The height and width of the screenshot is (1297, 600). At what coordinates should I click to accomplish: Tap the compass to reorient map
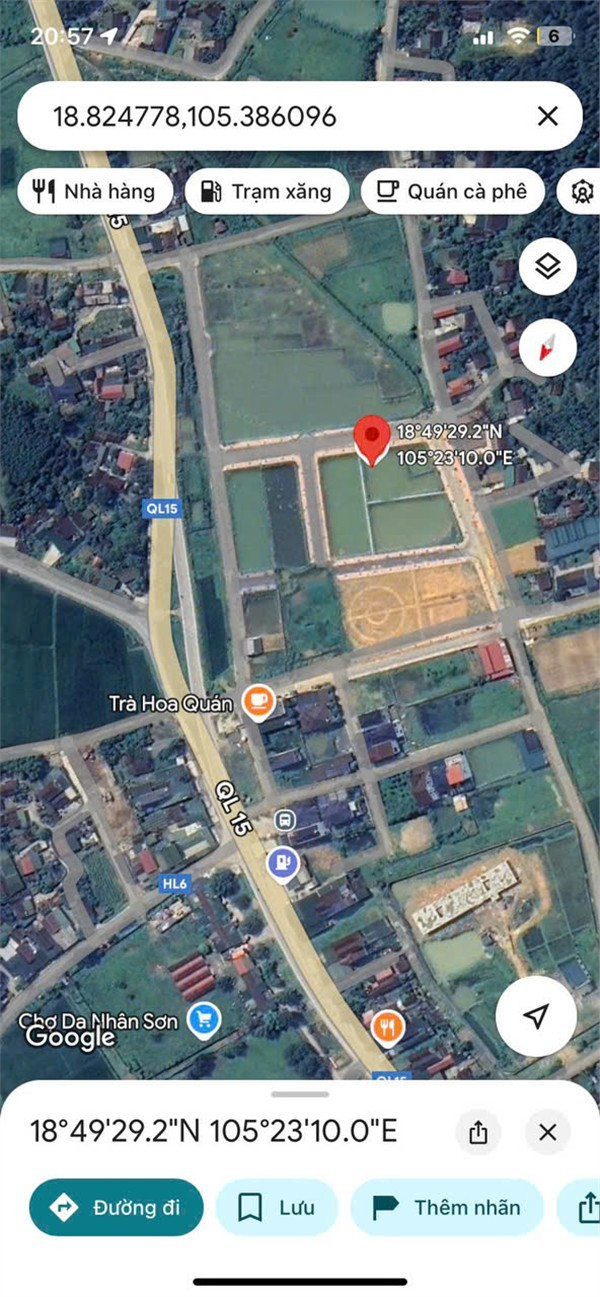click(547, 348)
